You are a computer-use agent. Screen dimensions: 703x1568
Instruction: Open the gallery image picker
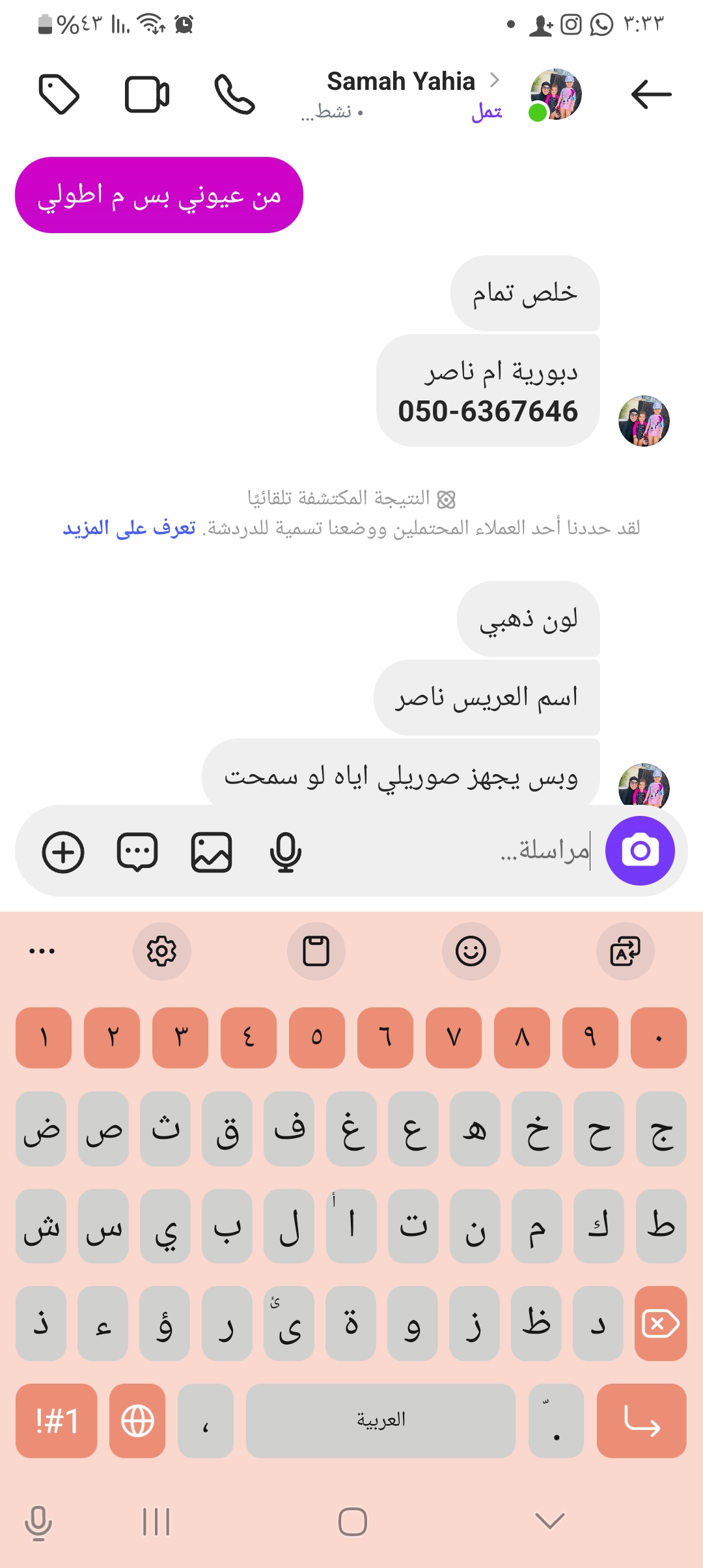[212, 852]
